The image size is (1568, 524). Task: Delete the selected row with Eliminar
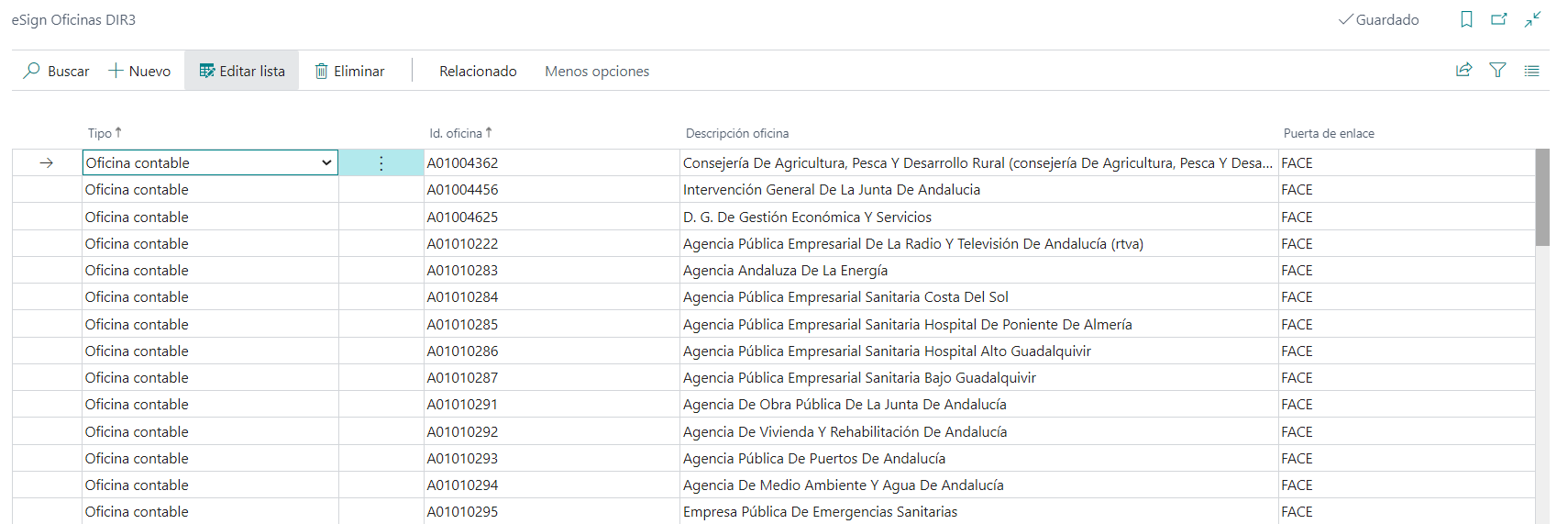coord(349,71)
